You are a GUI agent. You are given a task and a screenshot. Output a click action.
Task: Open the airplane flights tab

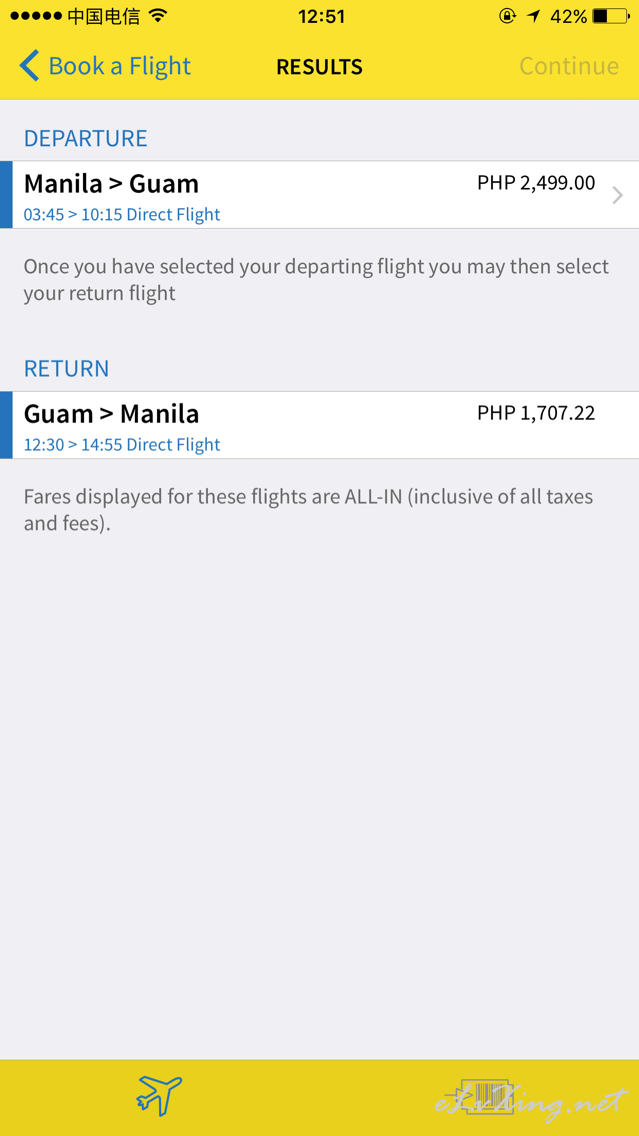pyautogui.click(x=159, y=1096)
